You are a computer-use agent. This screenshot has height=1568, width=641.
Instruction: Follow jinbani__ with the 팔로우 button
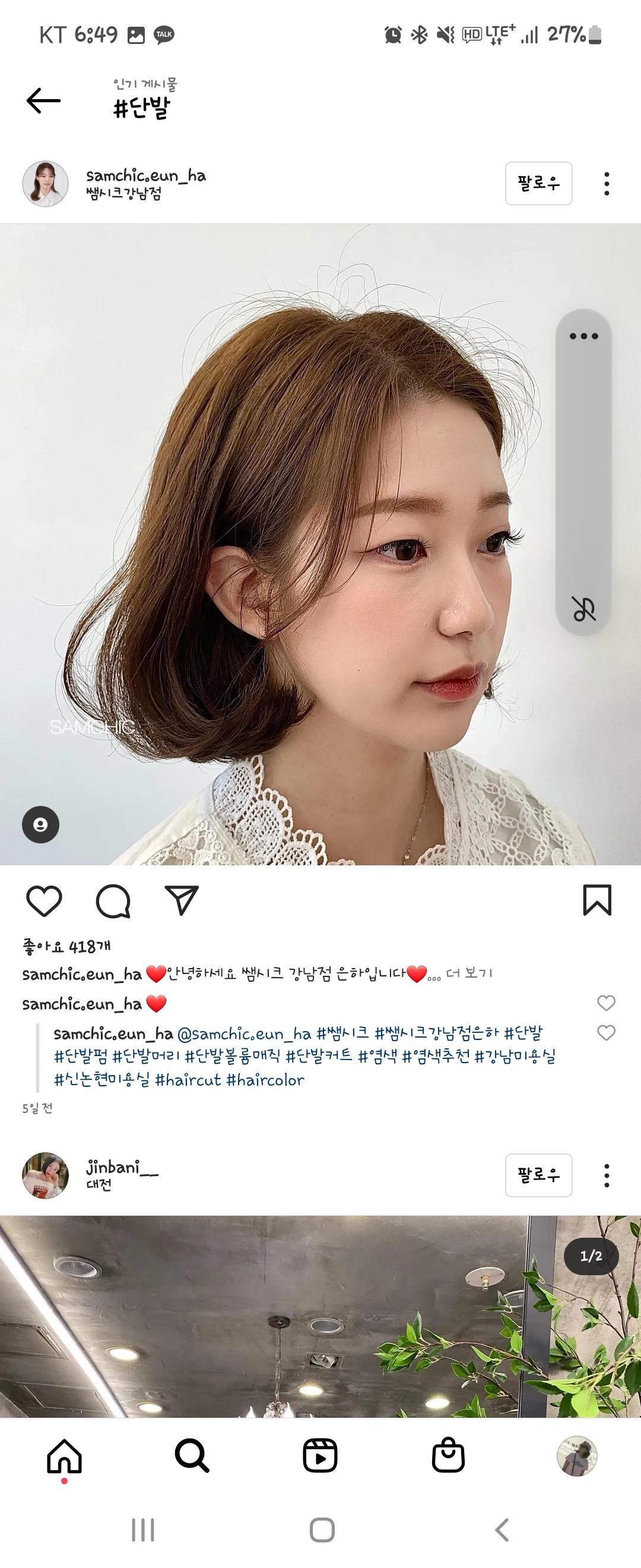538,1175
